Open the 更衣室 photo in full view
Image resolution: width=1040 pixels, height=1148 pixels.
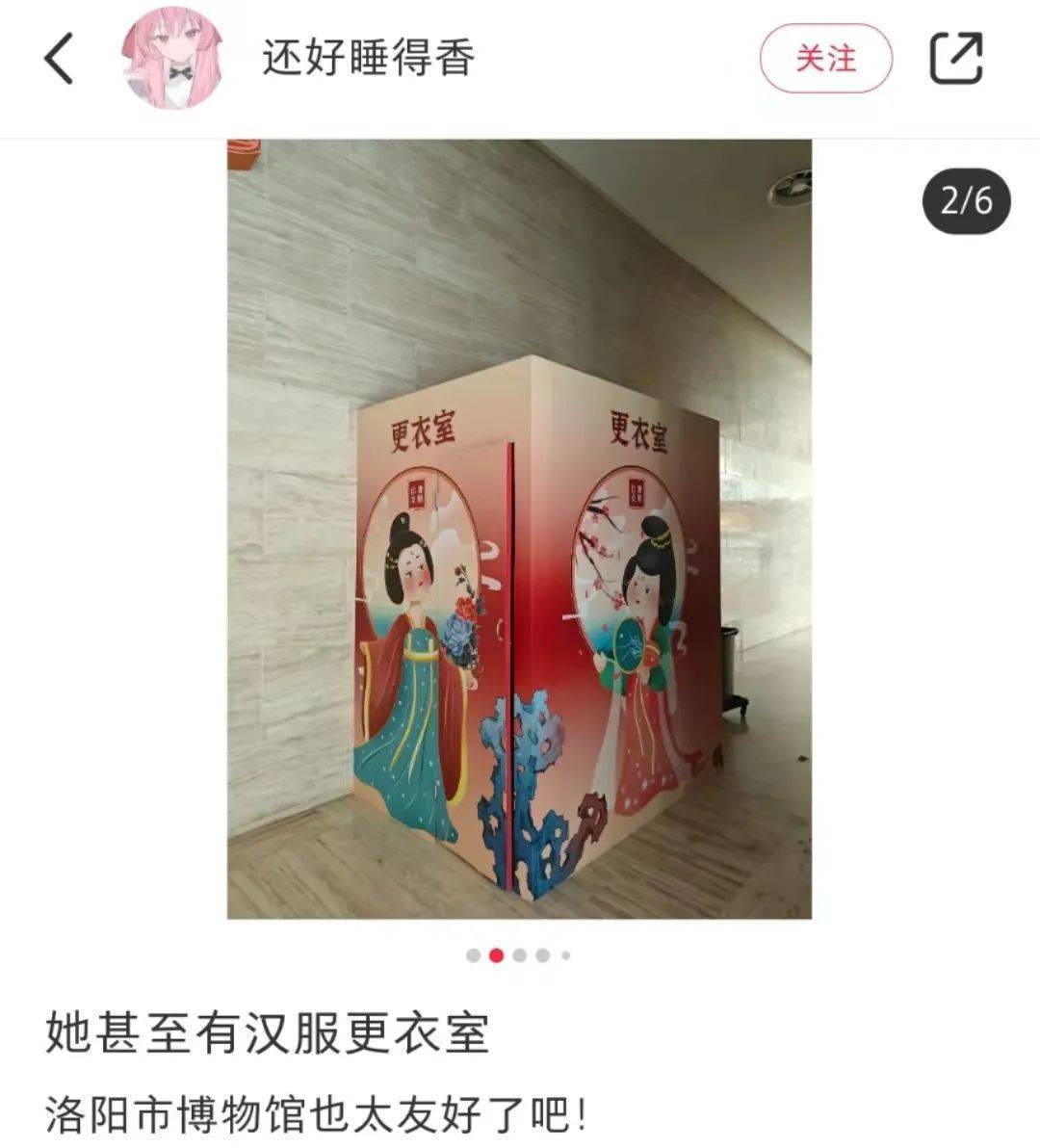coord(519,530)
